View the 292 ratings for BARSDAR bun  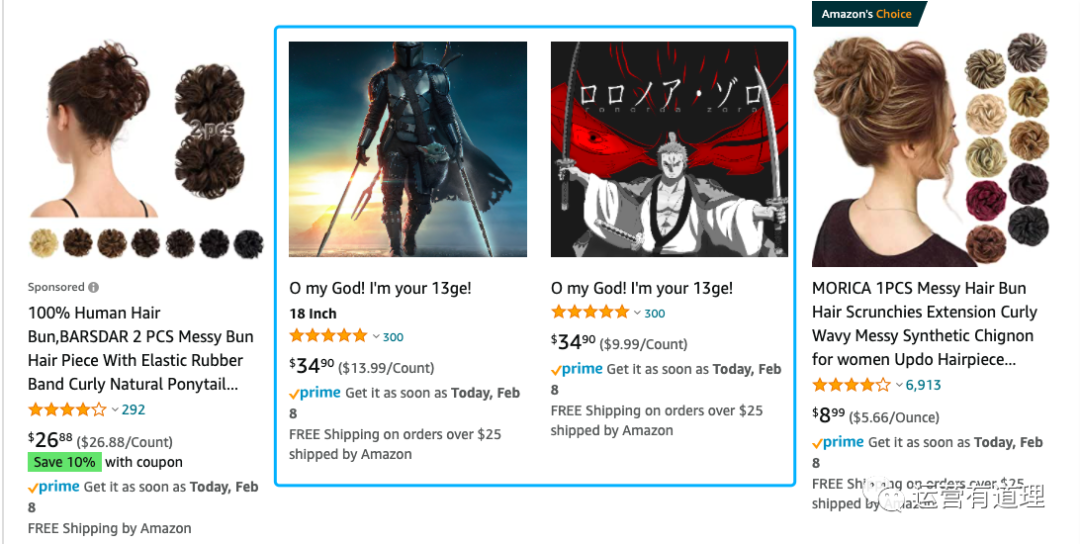click(x=133, y=409)
